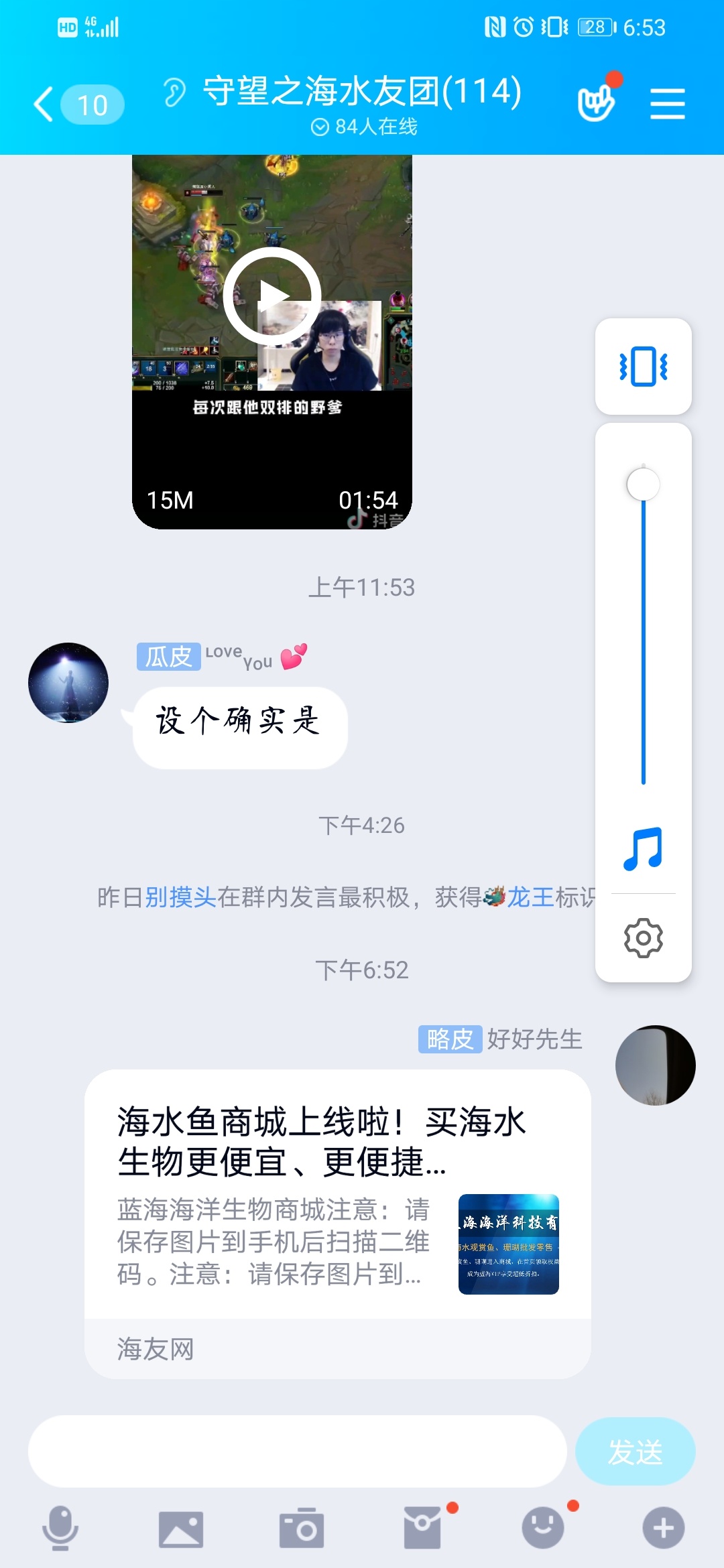The height and width of the screenshot is (1568, 724).
Task: Play the 01:54 game video
Action: point(271,296)
